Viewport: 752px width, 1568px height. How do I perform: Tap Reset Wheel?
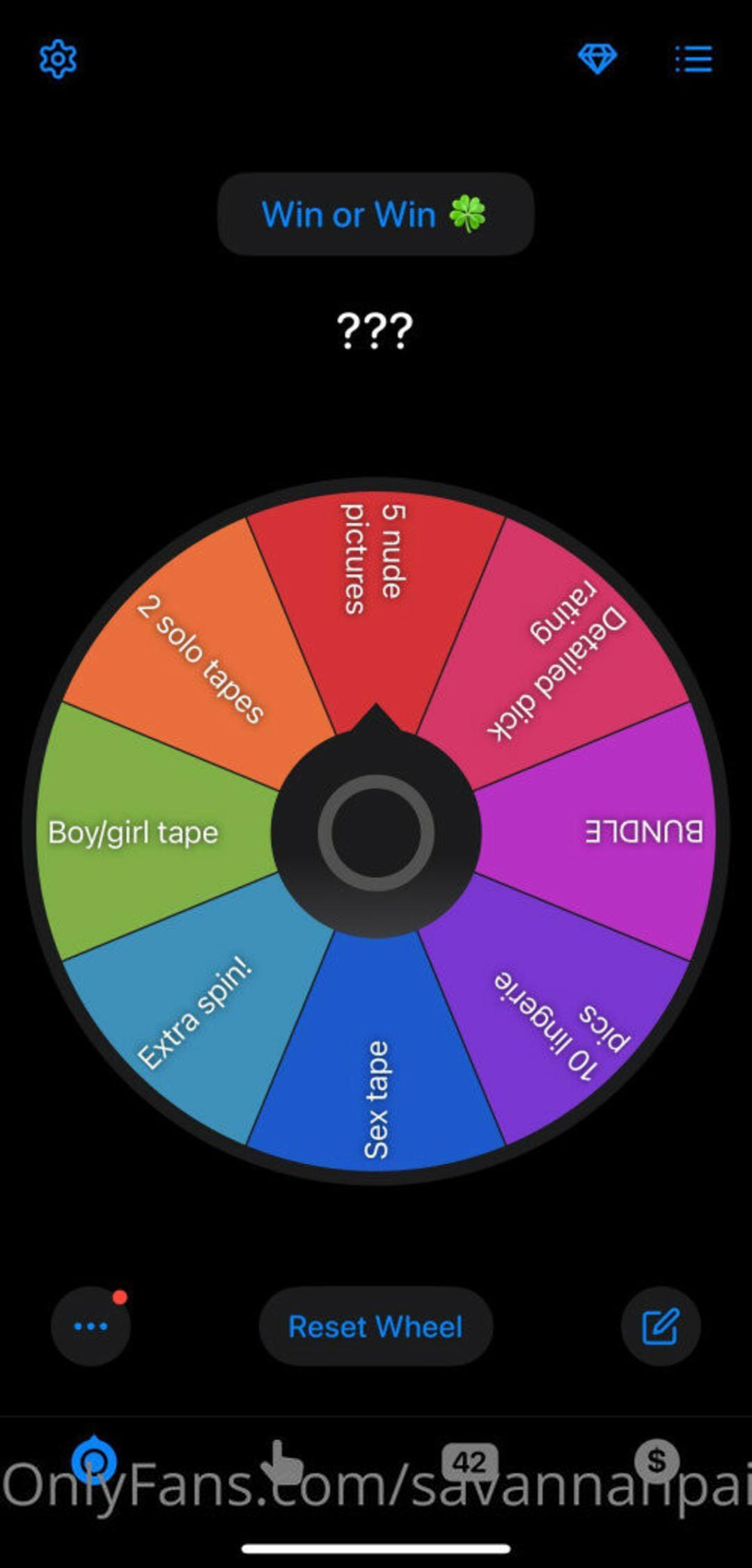[x=375, y=1326]
